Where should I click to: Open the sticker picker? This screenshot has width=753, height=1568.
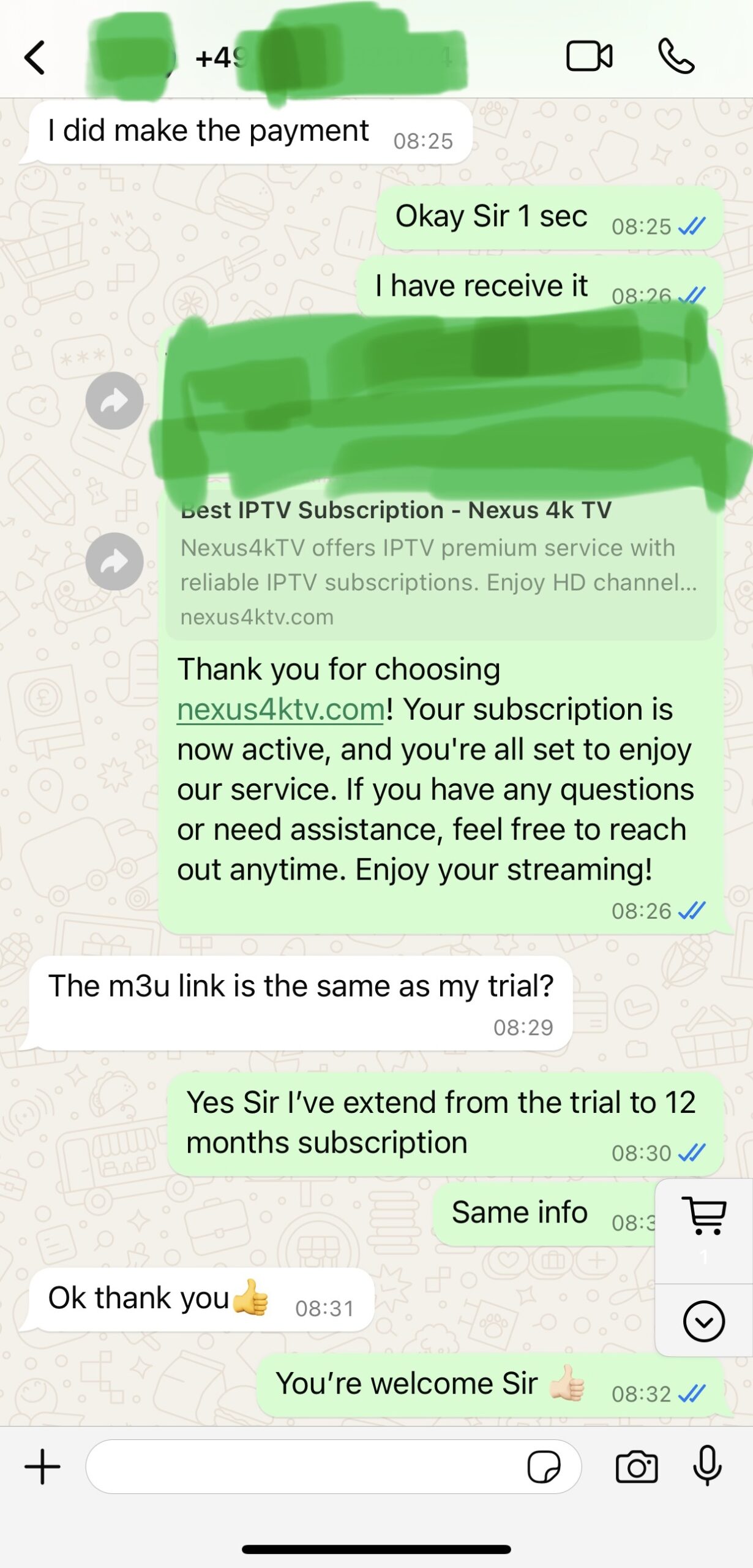click(x=544, y=1467)
